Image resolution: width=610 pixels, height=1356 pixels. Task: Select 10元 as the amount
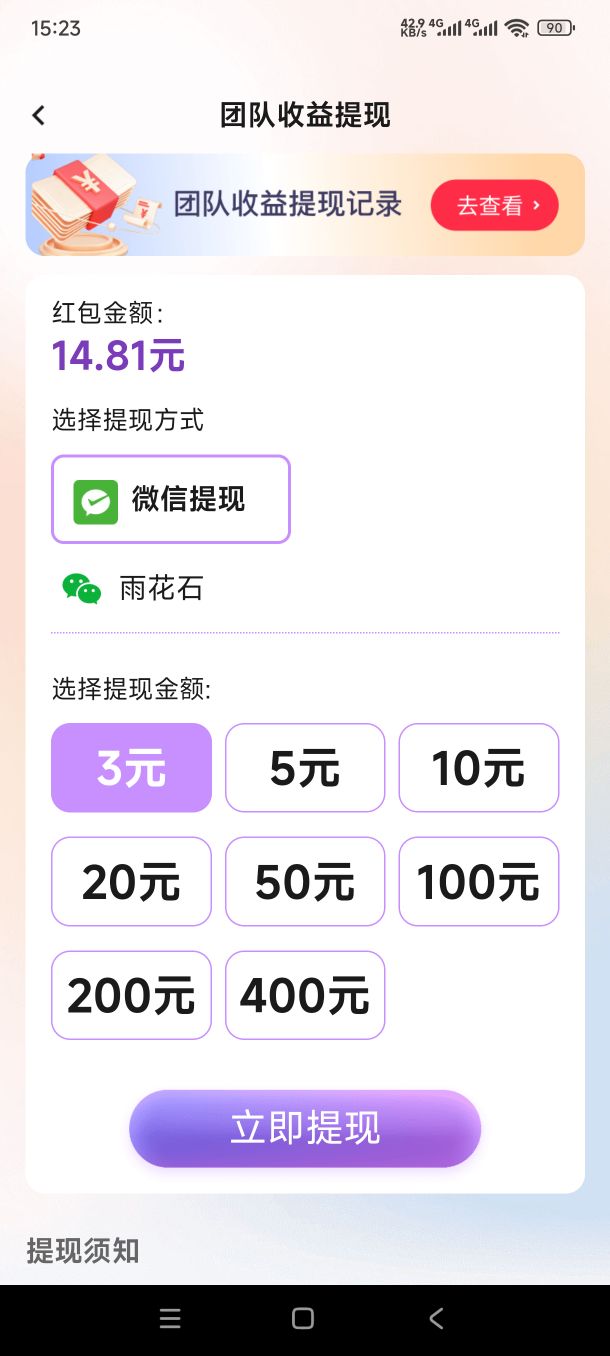[478, 768]
